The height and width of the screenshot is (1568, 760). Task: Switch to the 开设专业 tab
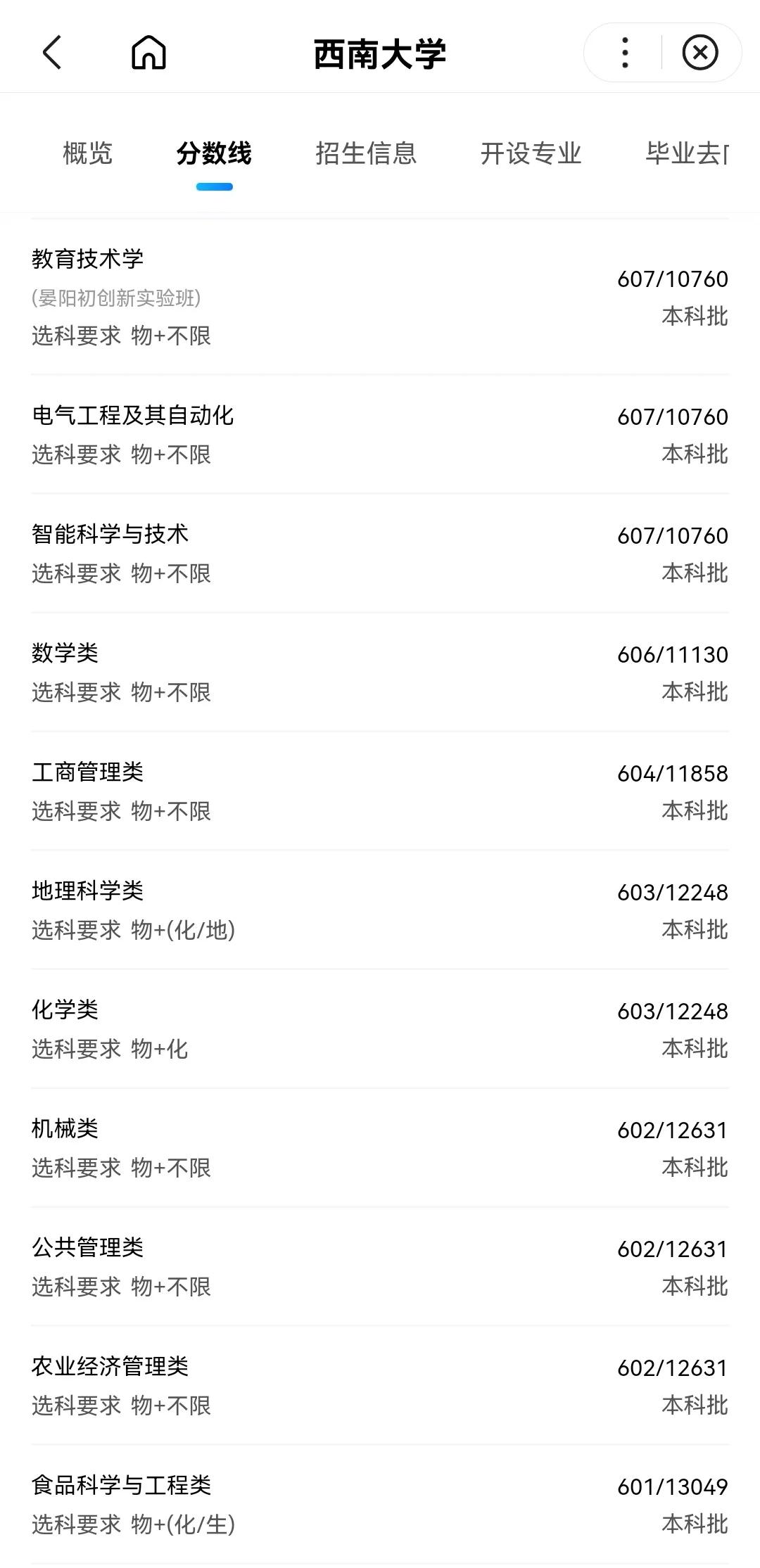(x=531, y=155)
